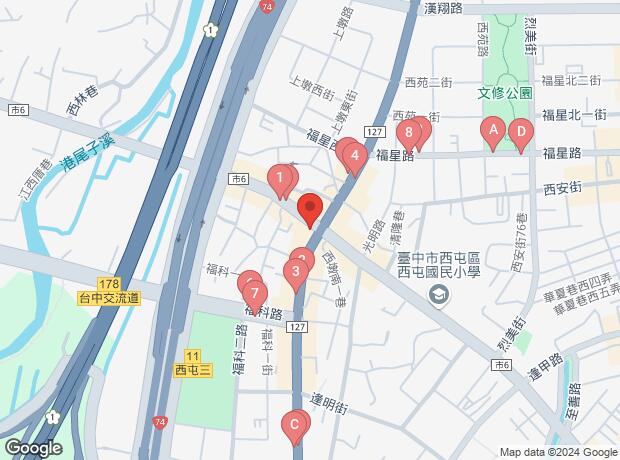Tap the marker labeled C

point(293,425)
